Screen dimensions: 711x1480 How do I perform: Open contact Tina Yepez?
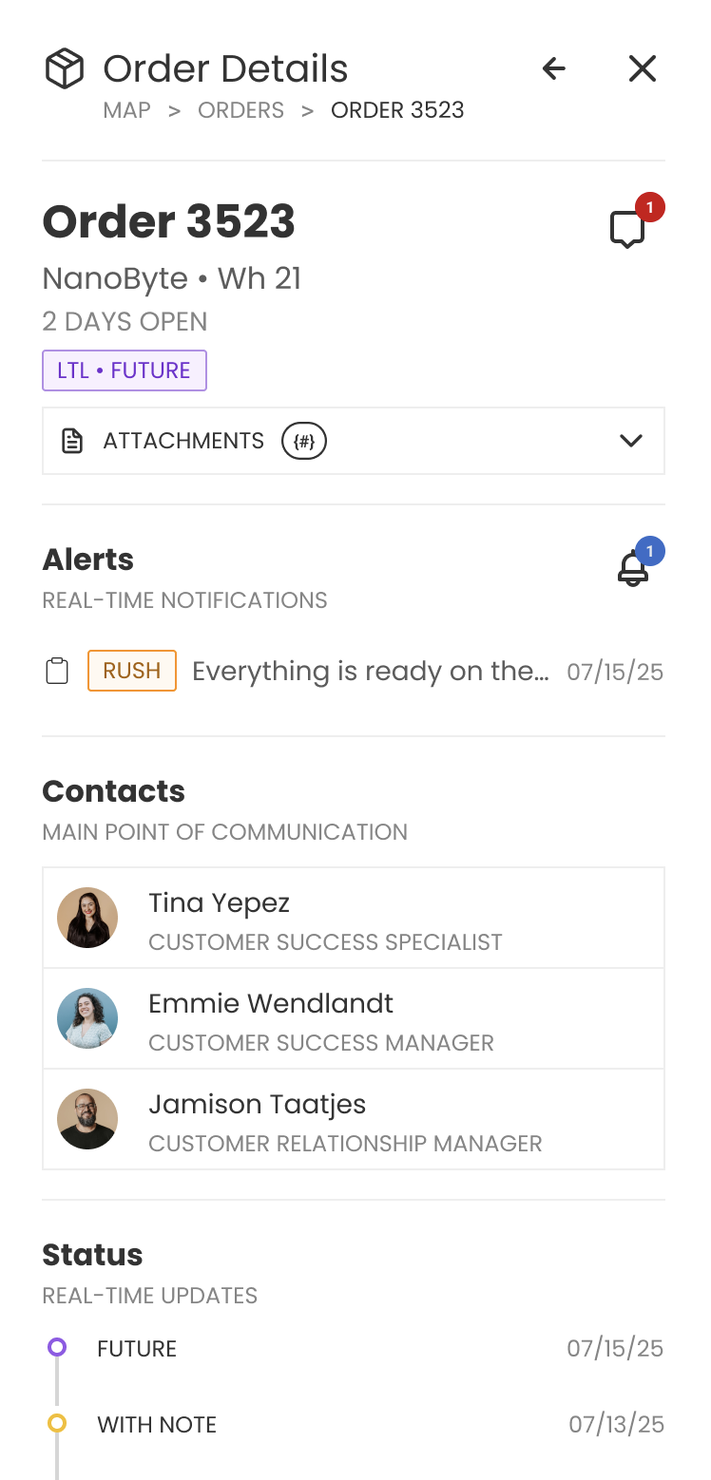(x=353, y=918)
